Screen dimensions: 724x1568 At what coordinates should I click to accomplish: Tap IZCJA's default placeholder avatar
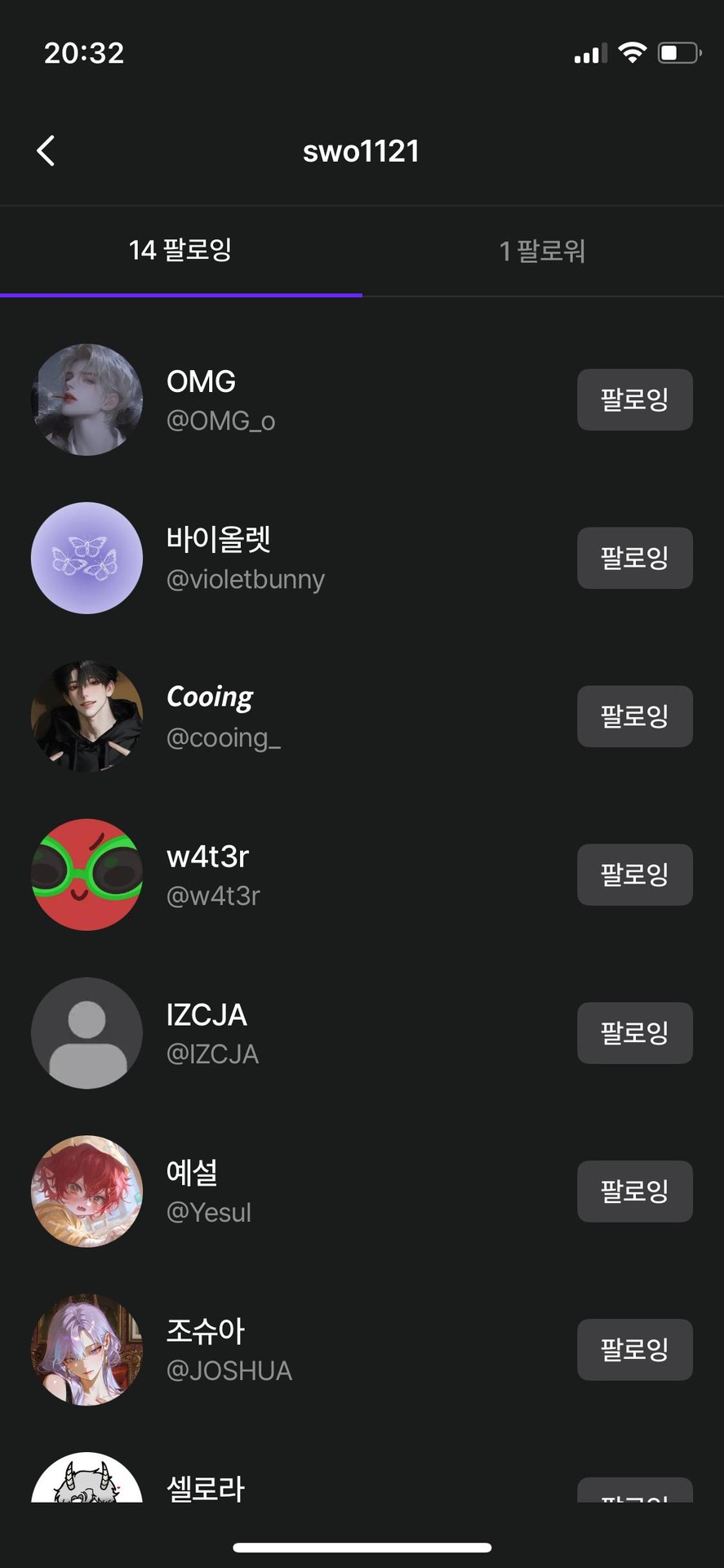click(87, 1032)
